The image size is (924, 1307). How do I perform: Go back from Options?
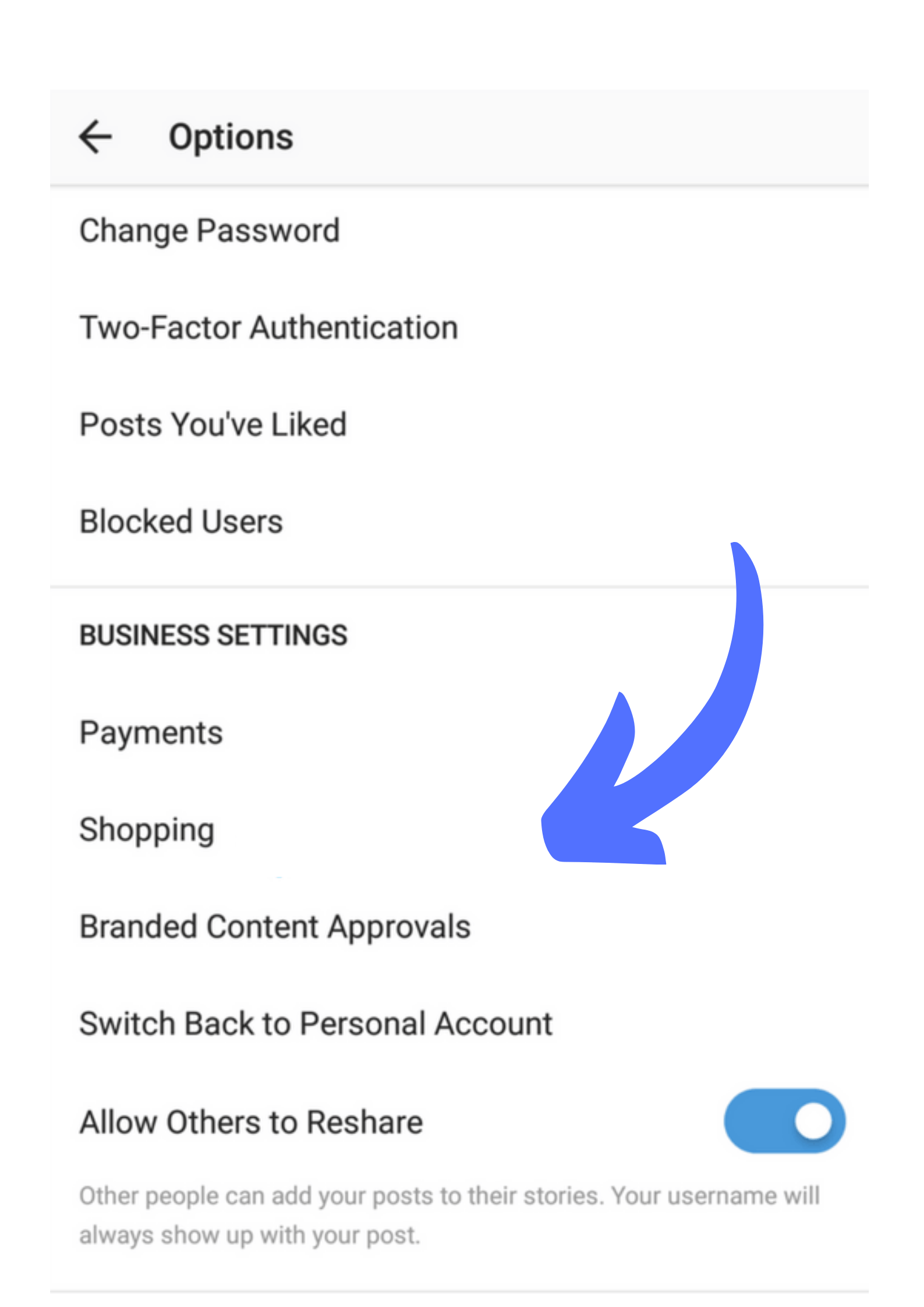point(95,137)
